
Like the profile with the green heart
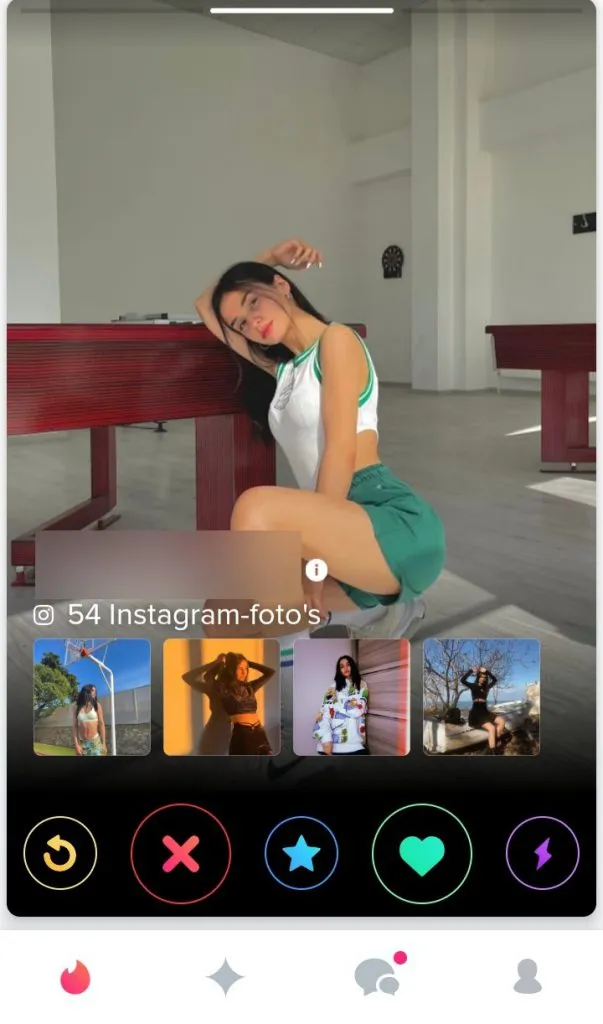coord(421,853)
